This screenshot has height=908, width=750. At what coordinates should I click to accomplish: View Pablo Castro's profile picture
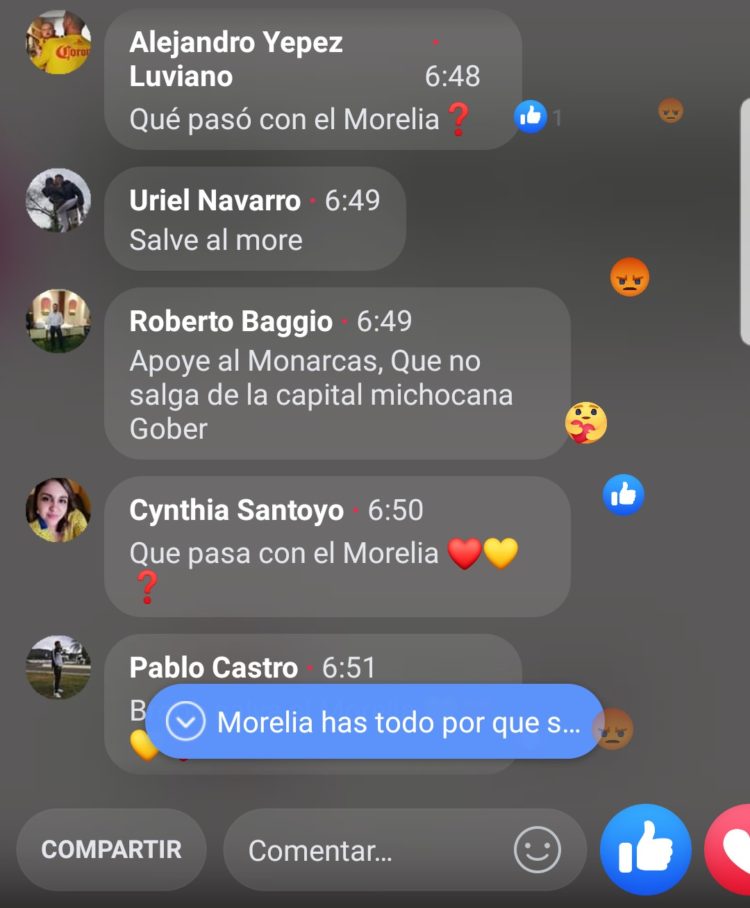point(58,667)
